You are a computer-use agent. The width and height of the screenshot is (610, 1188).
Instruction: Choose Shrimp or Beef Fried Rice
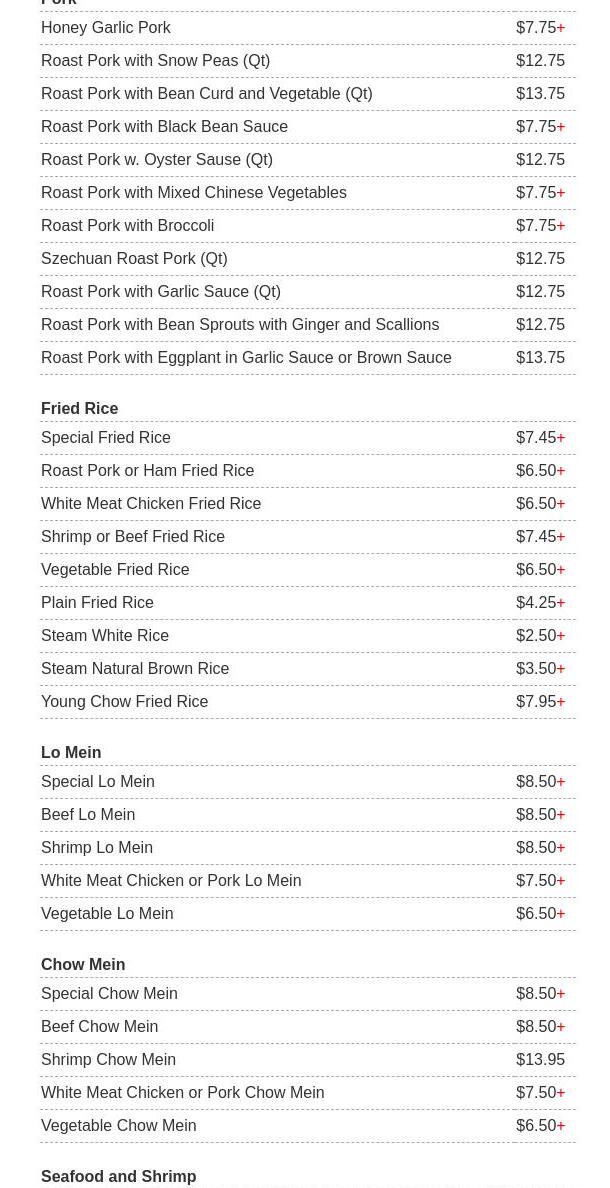133,537
